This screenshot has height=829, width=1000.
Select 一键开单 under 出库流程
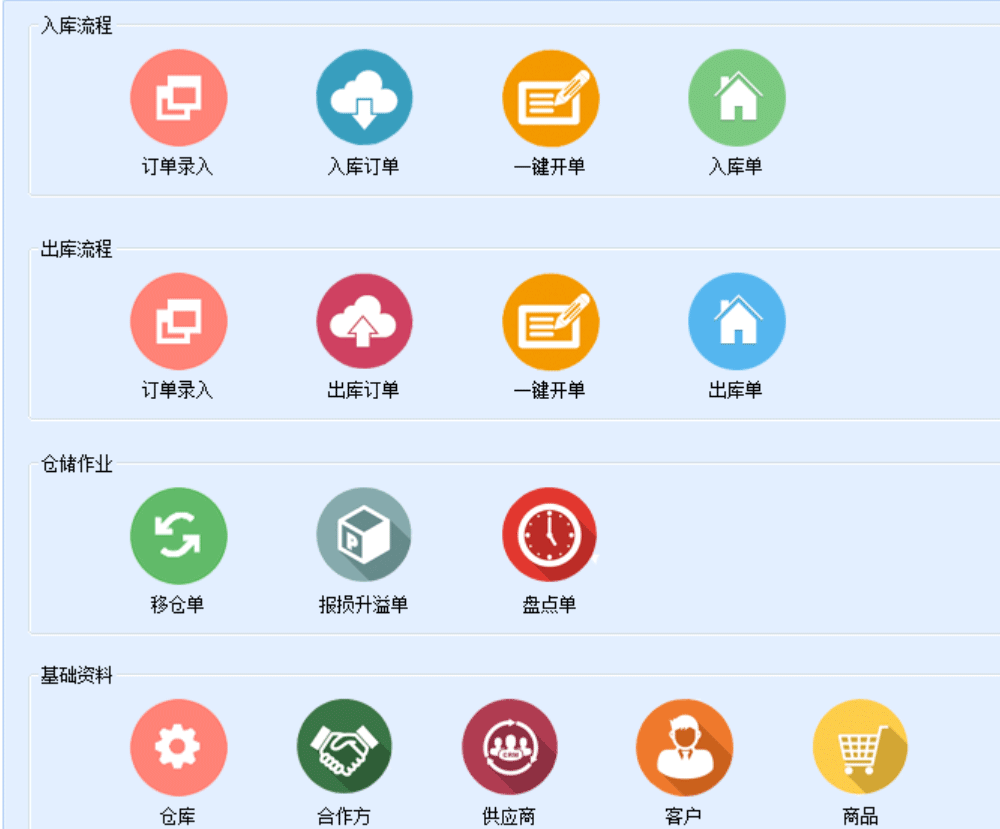tap(550, 321)
